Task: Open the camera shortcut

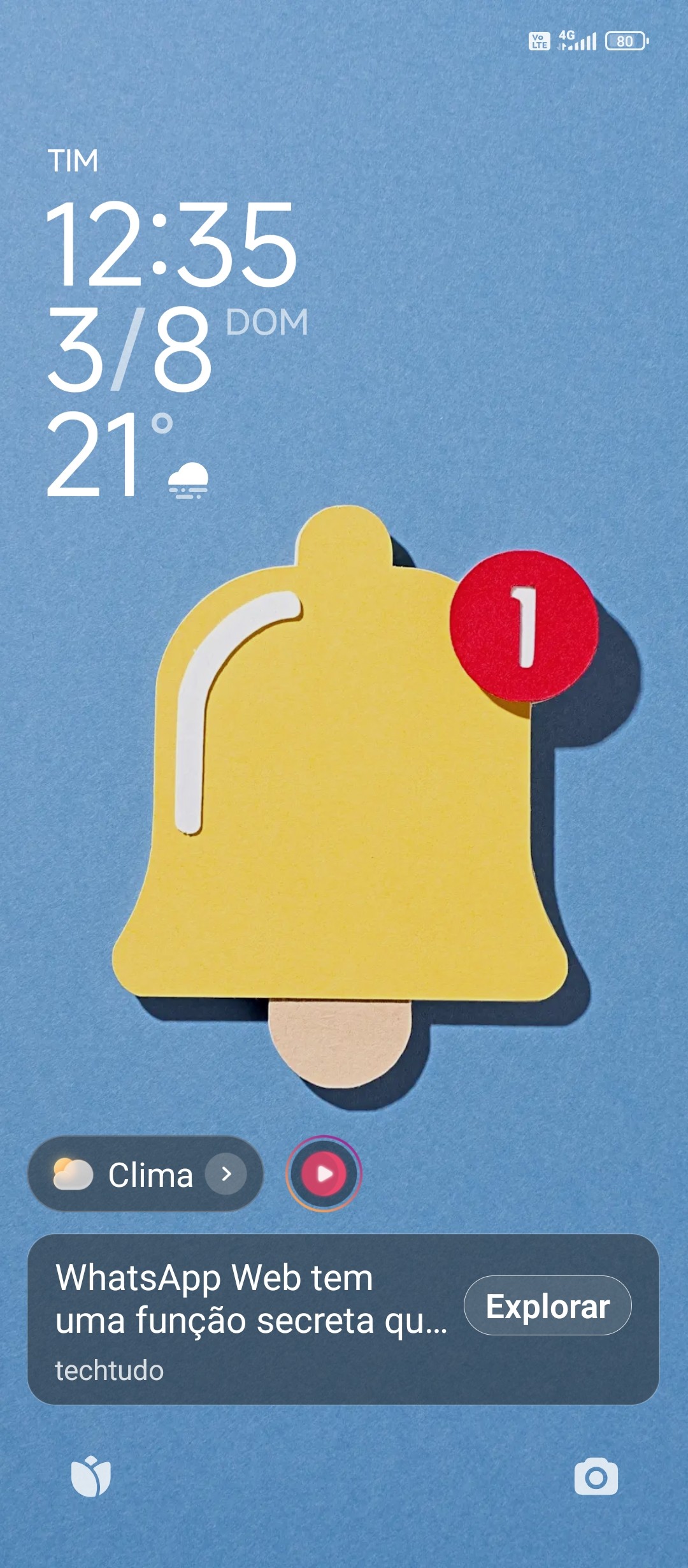Action: pyautogui.click(x=596, y=1476)
